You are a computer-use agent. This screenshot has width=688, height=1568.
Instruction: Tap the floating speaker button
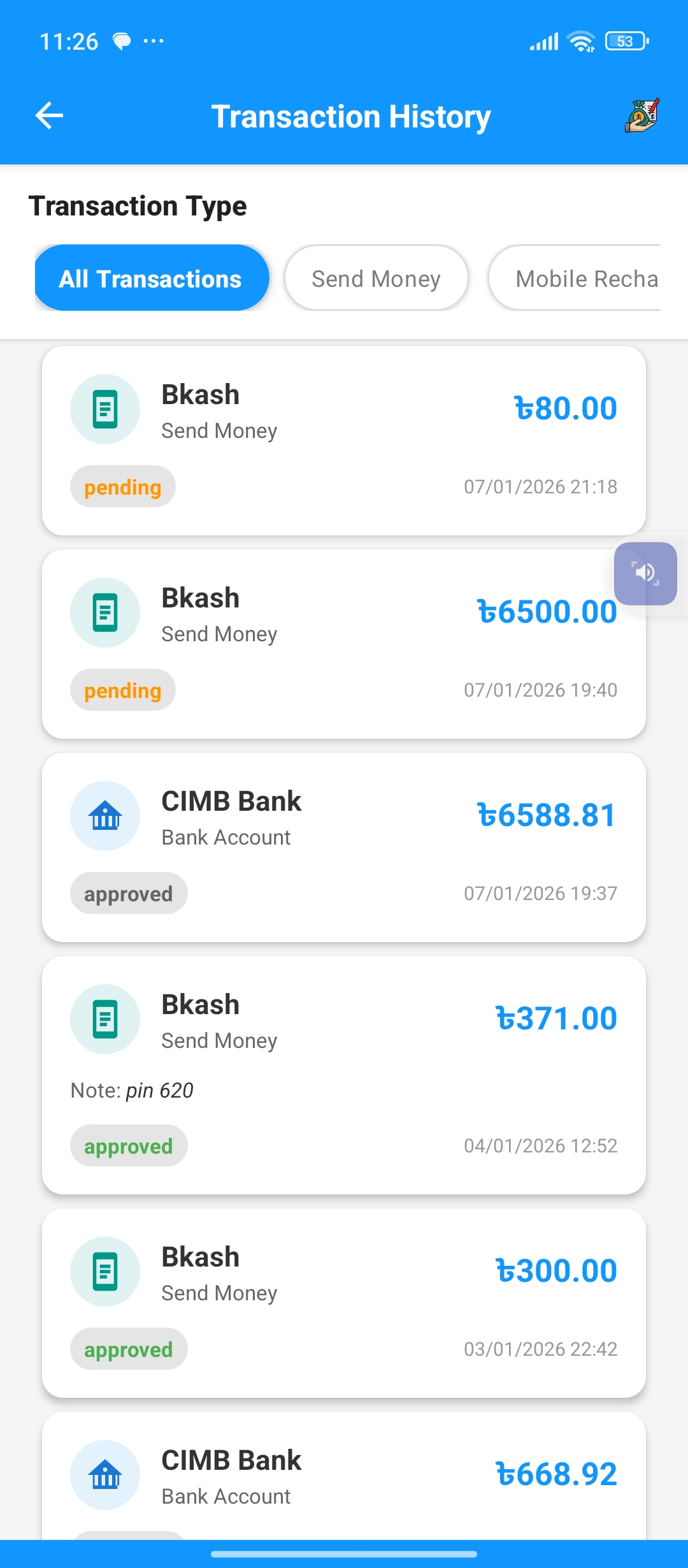(645, 573)
